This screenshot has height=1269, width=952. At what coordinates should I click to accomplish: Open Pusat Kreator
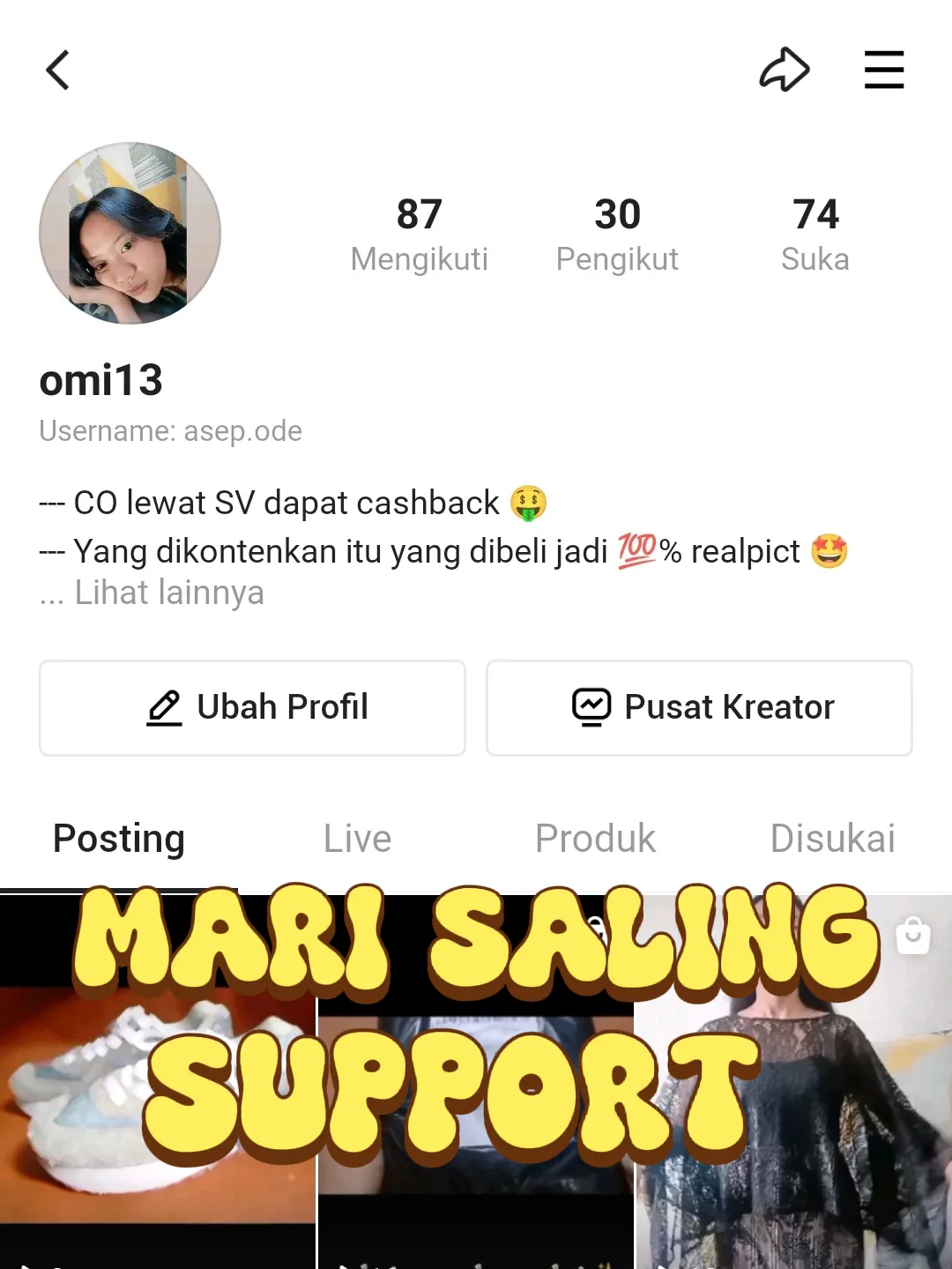[698, 707]
